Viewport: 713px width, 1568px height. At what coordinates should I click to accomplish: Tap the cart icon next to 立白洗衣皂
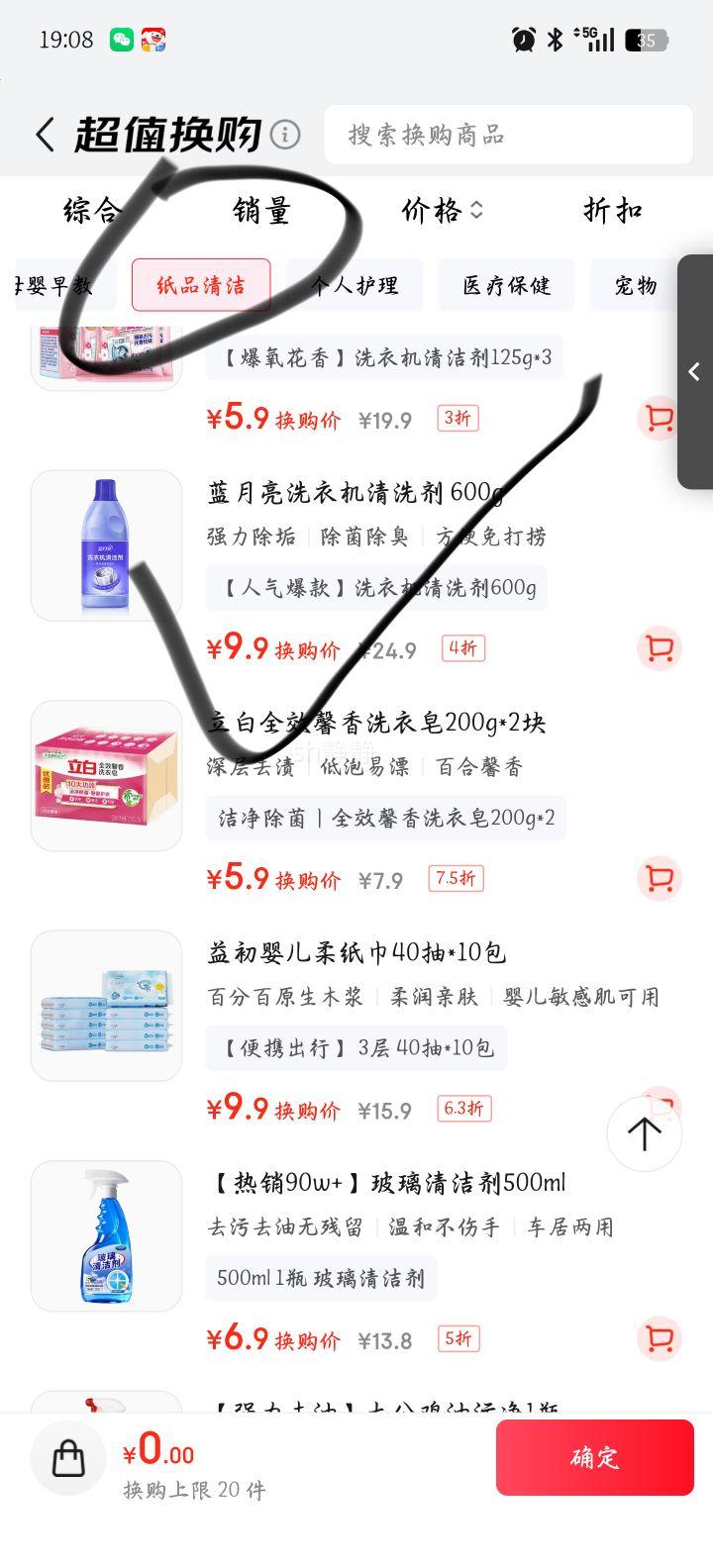(x=660, y=879)
